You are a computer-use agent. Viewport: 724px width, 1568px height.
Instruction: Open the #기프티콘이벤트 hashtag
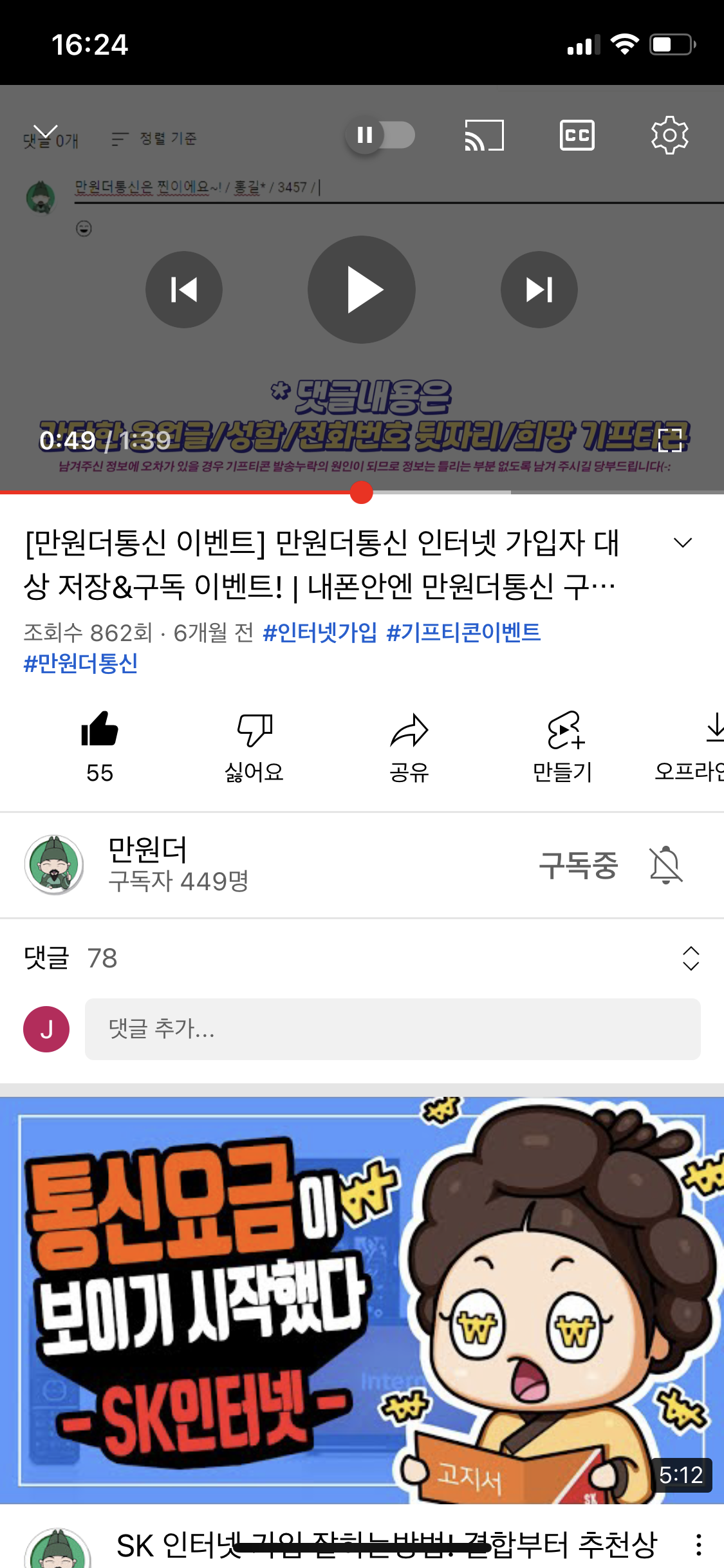click(463, 632)
